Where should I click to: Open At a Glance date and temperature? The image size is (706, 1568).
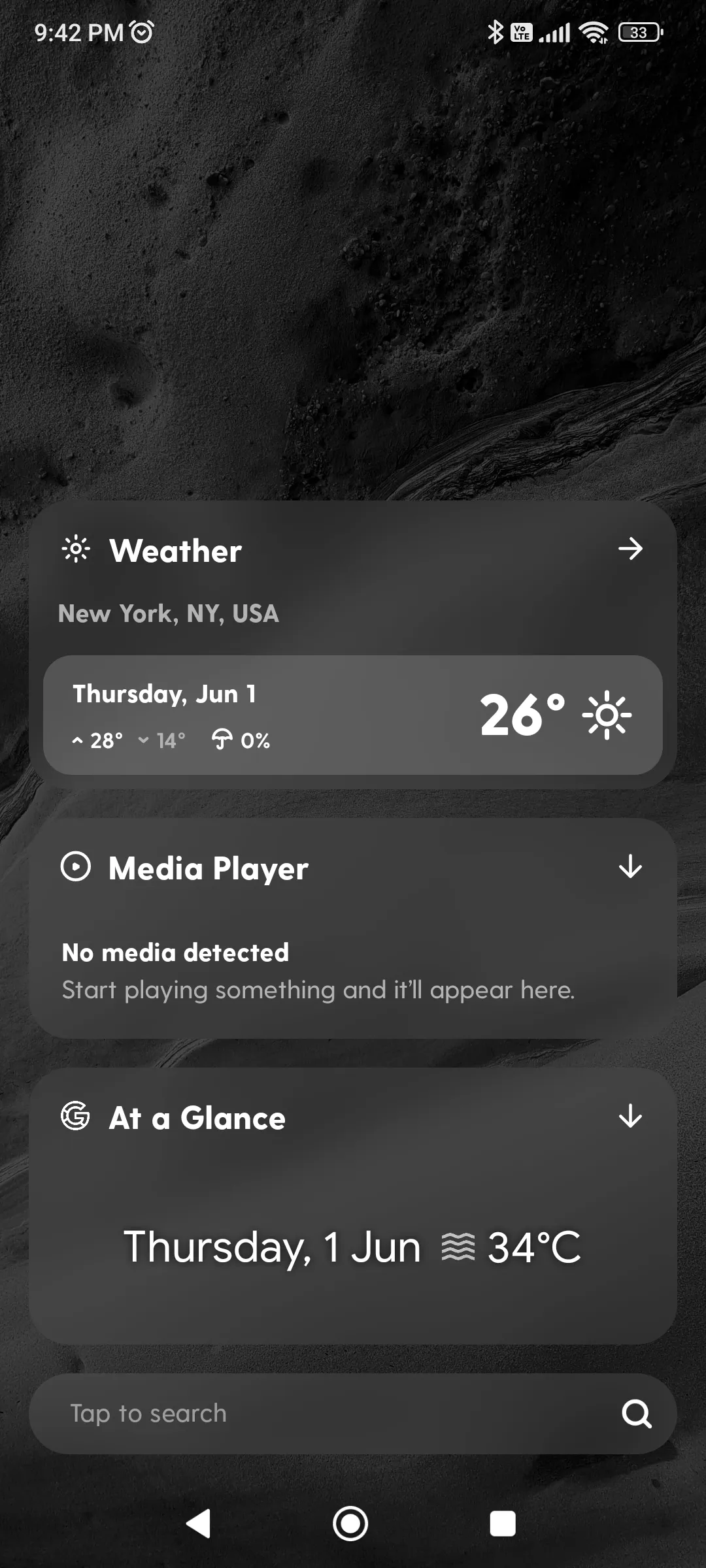(x=353, y=1247)
